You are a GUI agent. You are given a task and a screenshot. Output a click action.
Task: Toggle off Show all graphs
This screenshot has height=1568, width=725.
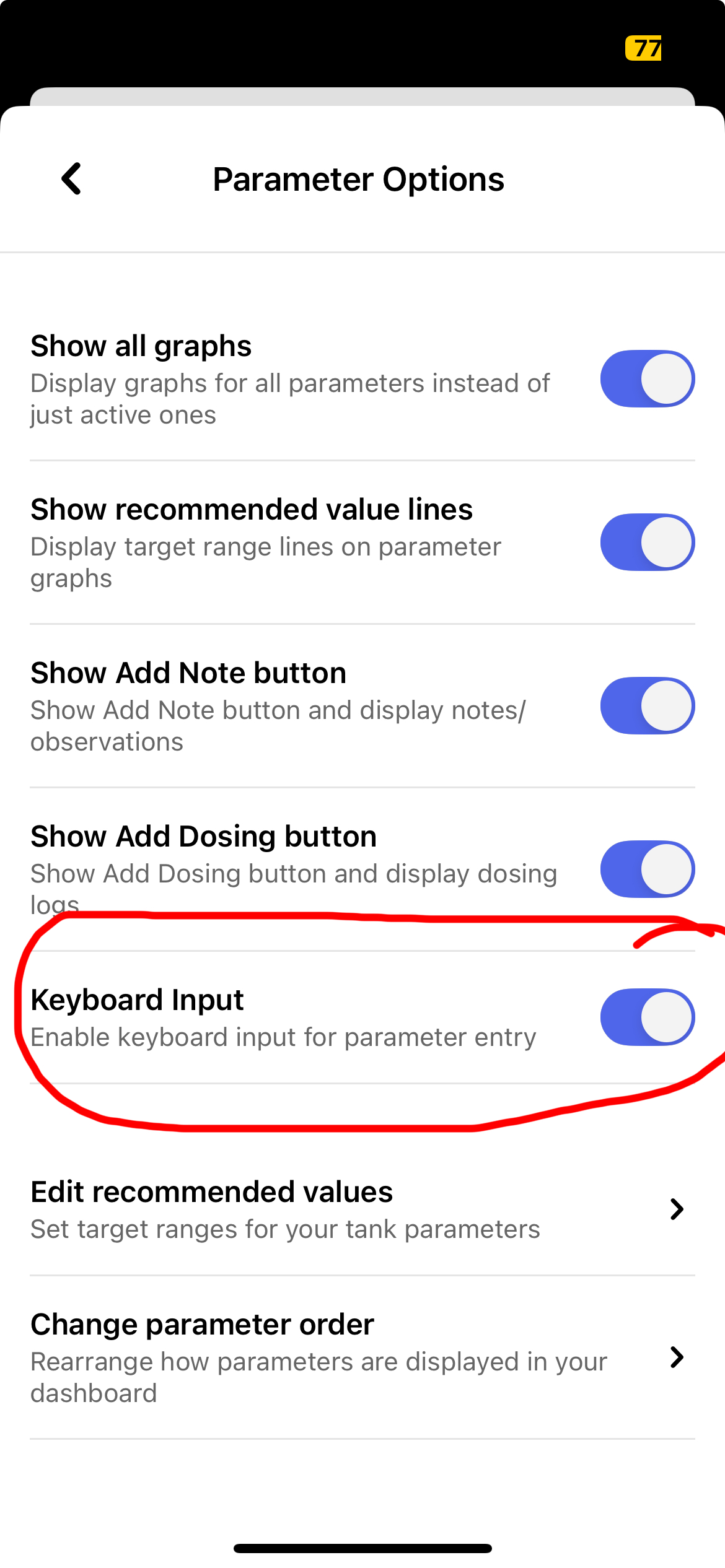tap(647, 378)
